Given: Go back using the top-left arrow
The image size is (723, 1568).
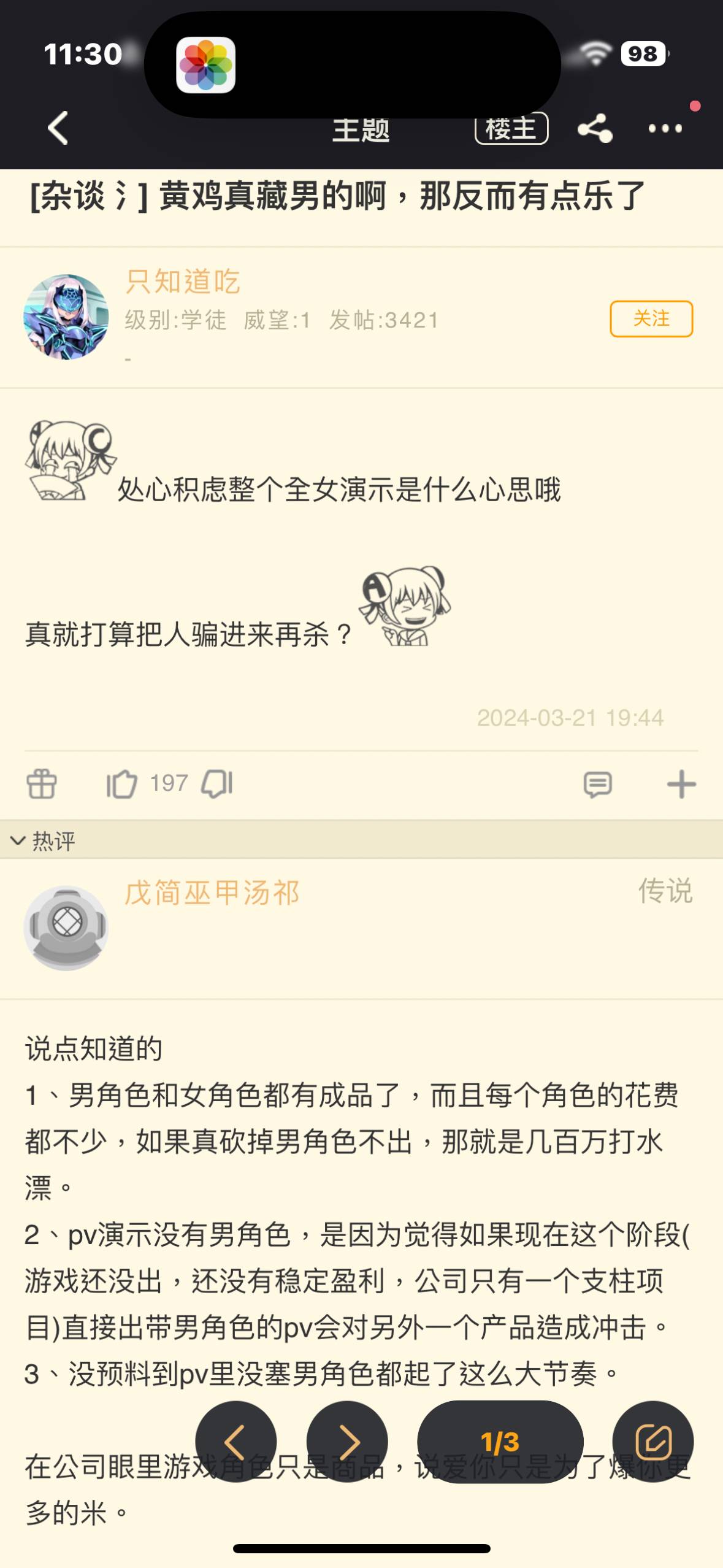Looking at the screenshot, I should 58,128.
